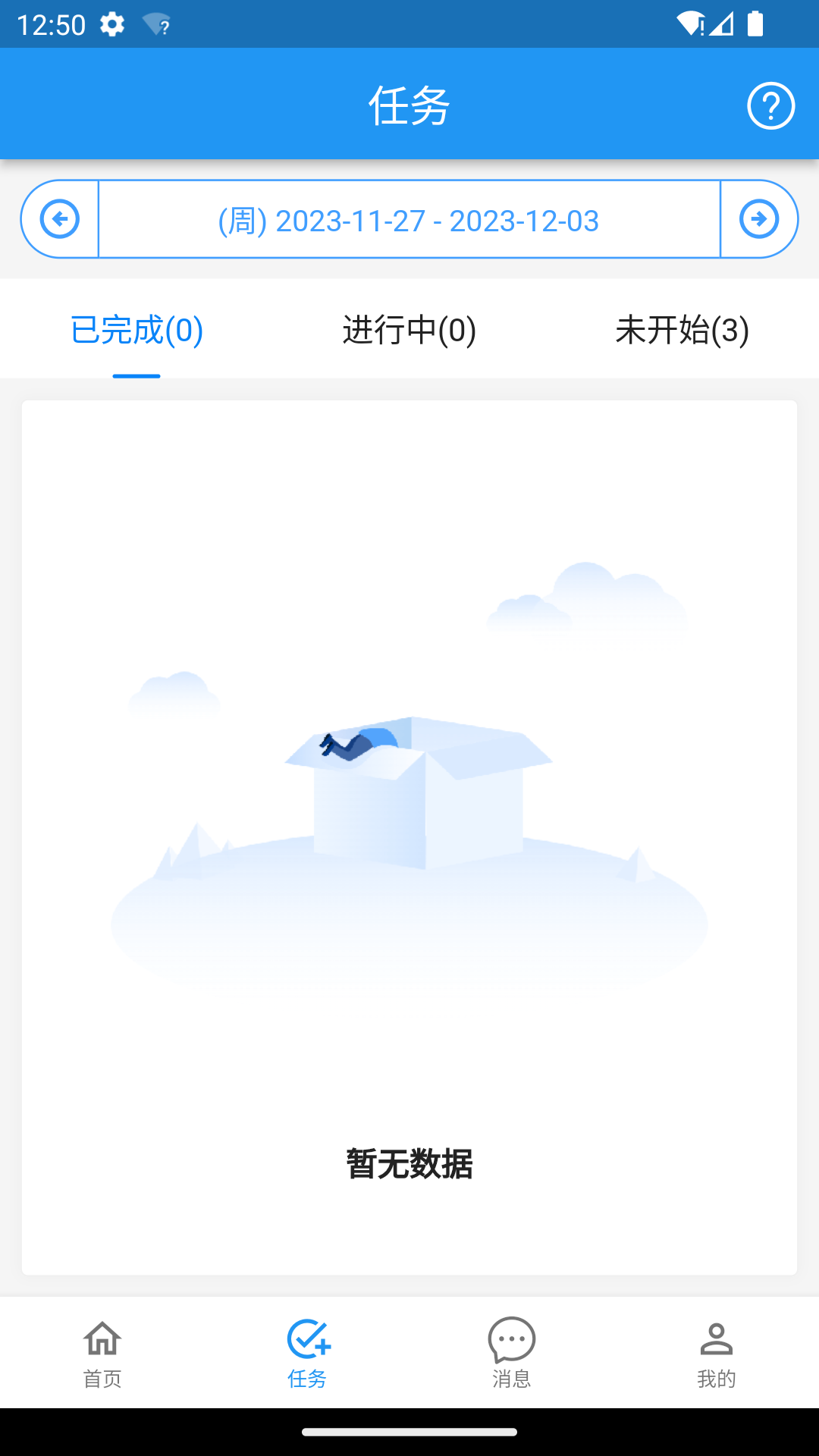Tap the 任务 title in the header
The width and height of the screenshot is (819, 1456).
(409, 106)
